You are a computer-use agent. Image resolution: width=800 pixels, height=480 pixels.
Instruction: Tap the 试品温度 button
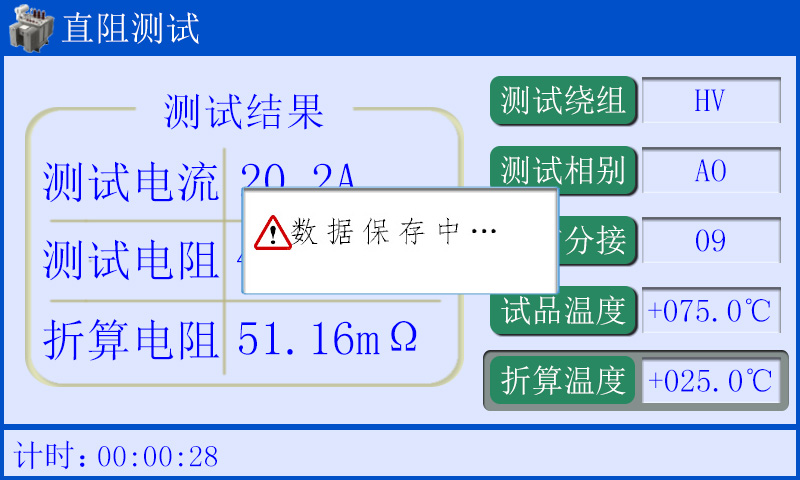pyautogui.click(x=563, y=311)
